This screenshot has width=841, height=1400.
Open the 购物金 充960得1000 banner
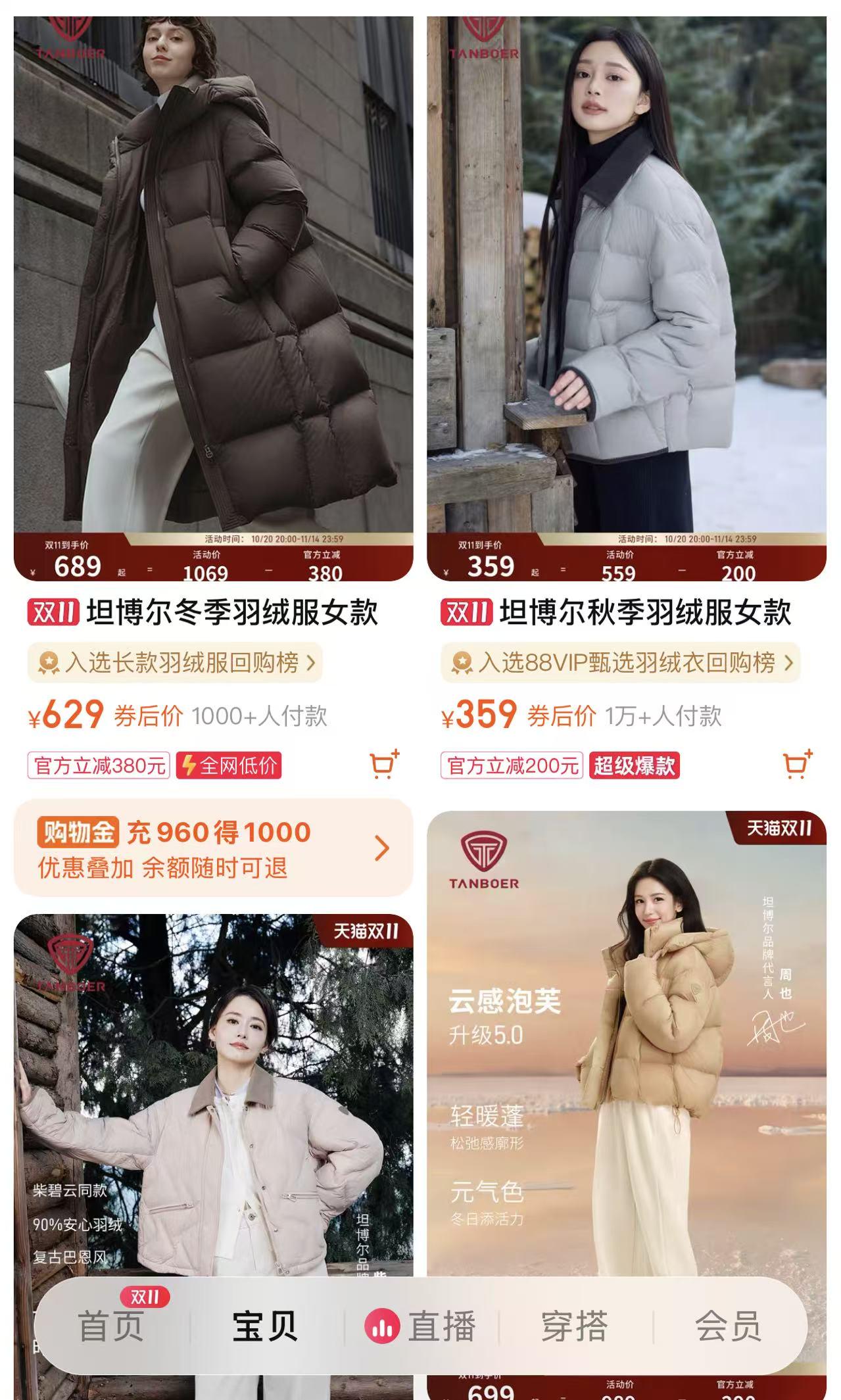tap(213, 848)
